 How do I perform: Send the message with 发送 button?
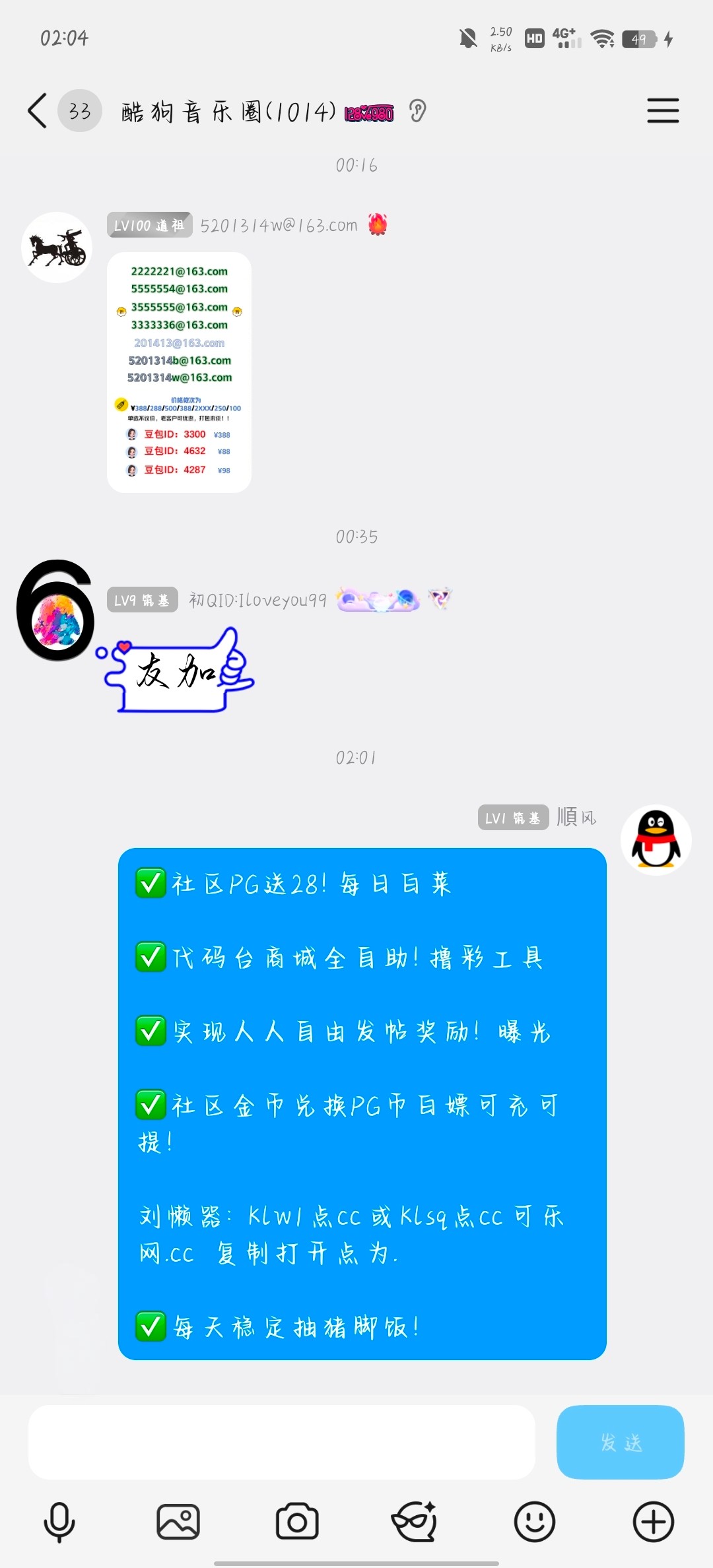coord(620,1442)
